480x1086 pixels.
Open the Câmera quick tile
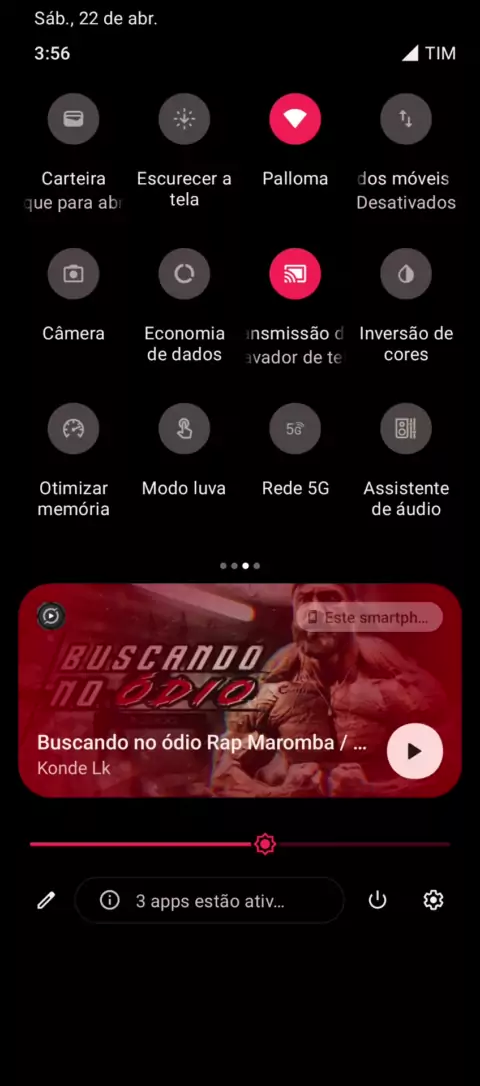[73, 274]
